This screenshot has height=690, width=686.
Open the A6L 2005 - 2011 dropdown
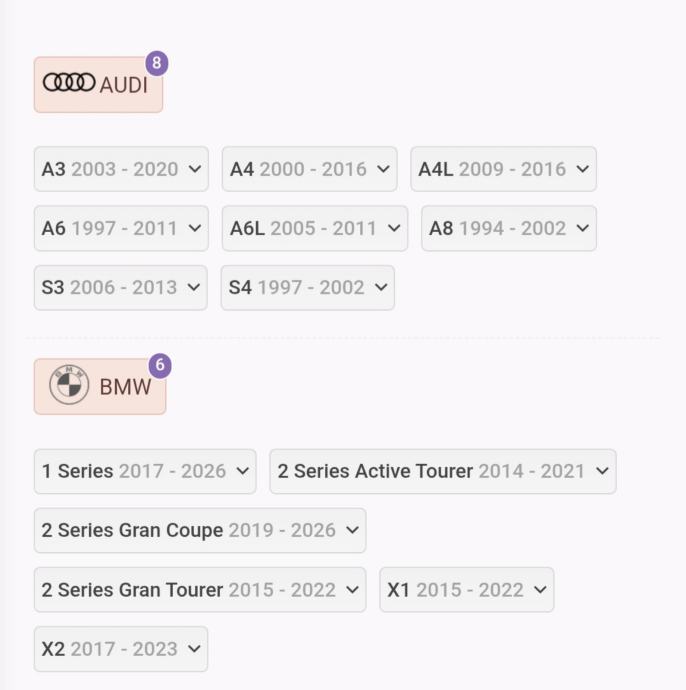[314, 228]
